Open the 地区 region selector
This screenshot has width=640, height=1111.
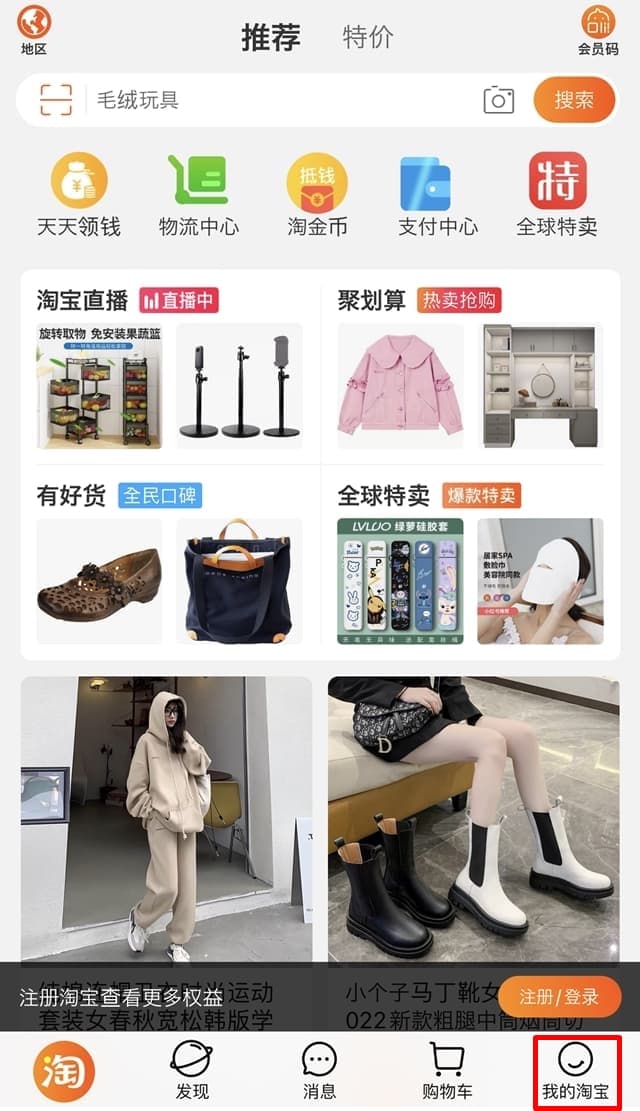34,30
